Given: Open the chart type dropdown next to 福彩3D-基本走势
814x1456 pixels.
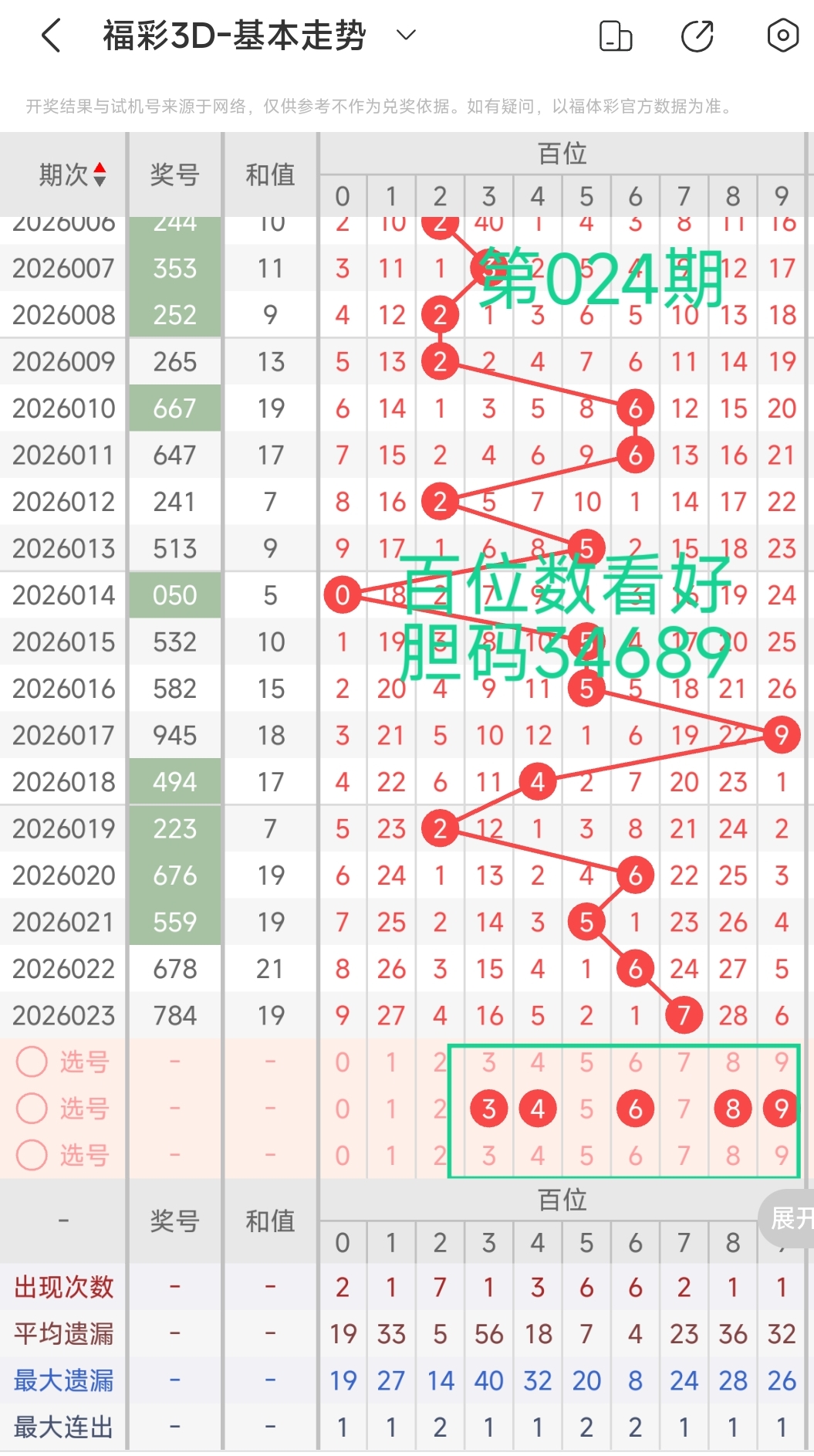Looking at the screenshot, I should 407,36.
